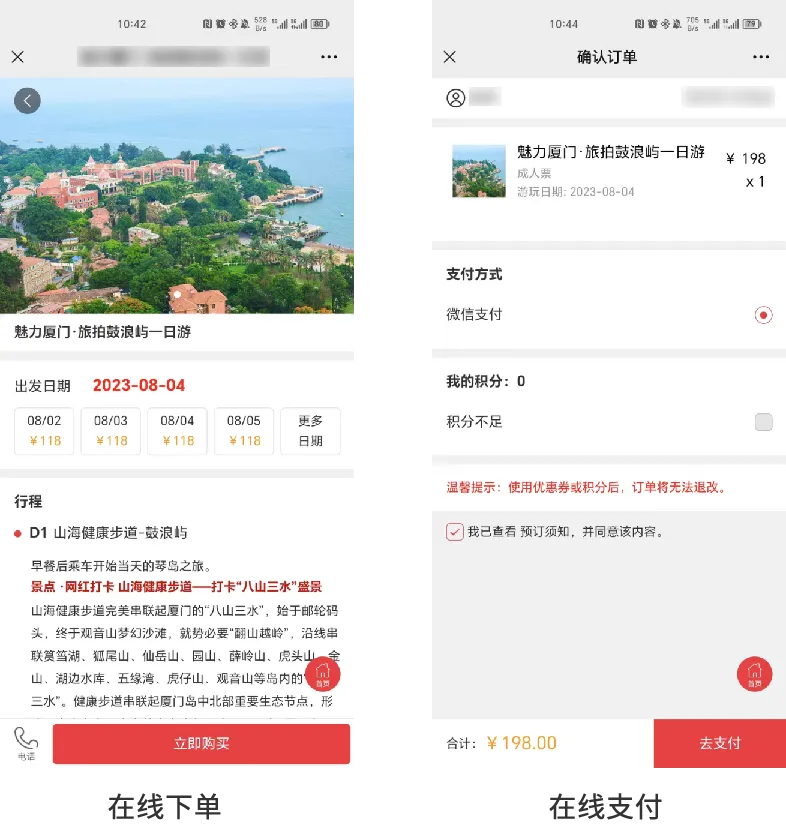Select departure date 08/02

tap(44, 431)
